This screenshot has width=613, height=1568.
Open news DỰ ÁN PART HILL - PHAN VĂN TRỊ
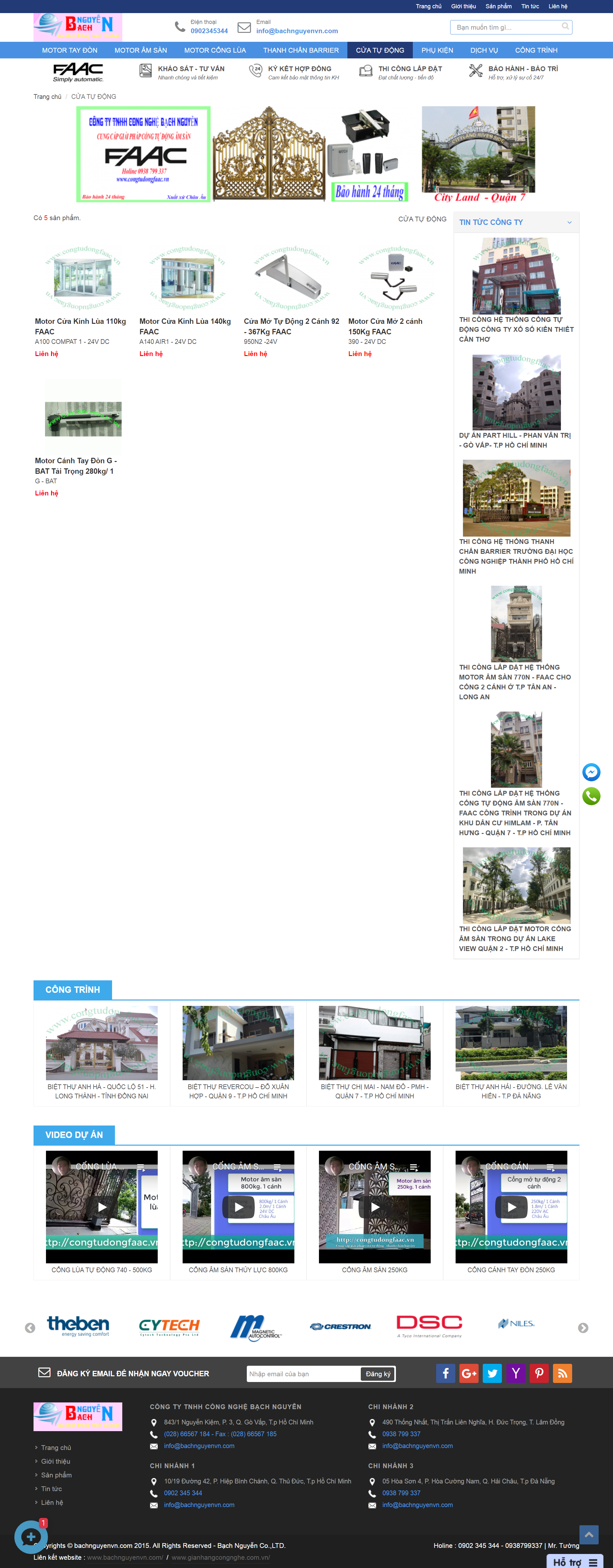pos(515,440)
